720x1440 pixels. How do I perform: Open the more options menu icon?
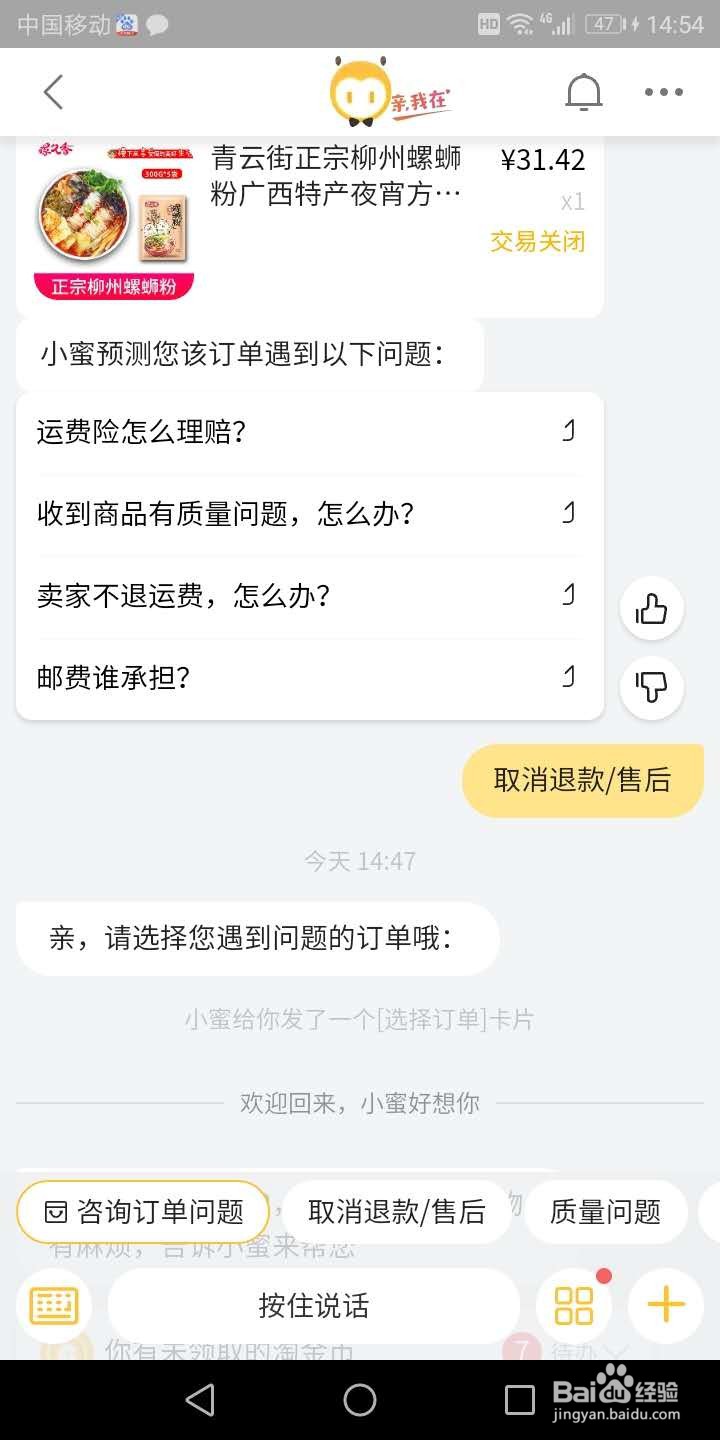(663, 91)
